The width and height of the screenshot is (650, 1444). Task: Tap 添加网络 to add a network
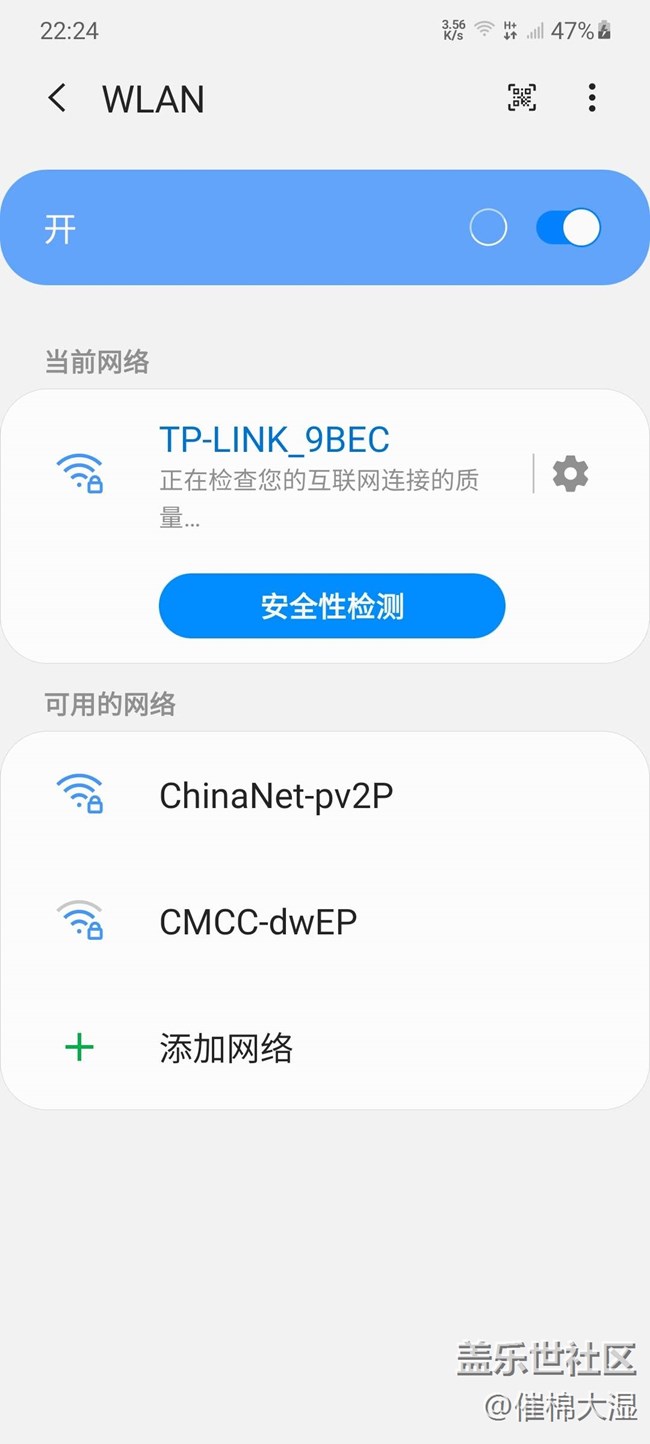tap(226, 1048)
